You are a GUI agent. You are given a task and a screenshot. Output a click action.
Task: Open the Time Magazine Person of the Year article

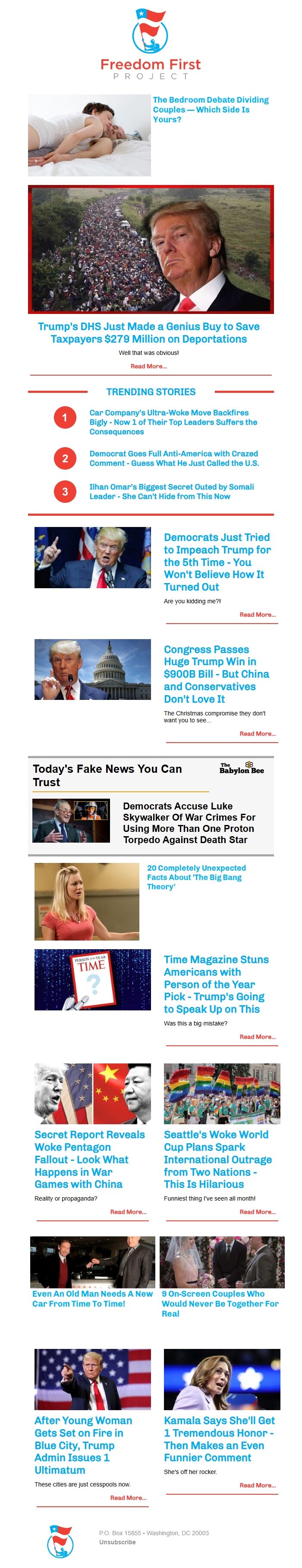[216, 984]
